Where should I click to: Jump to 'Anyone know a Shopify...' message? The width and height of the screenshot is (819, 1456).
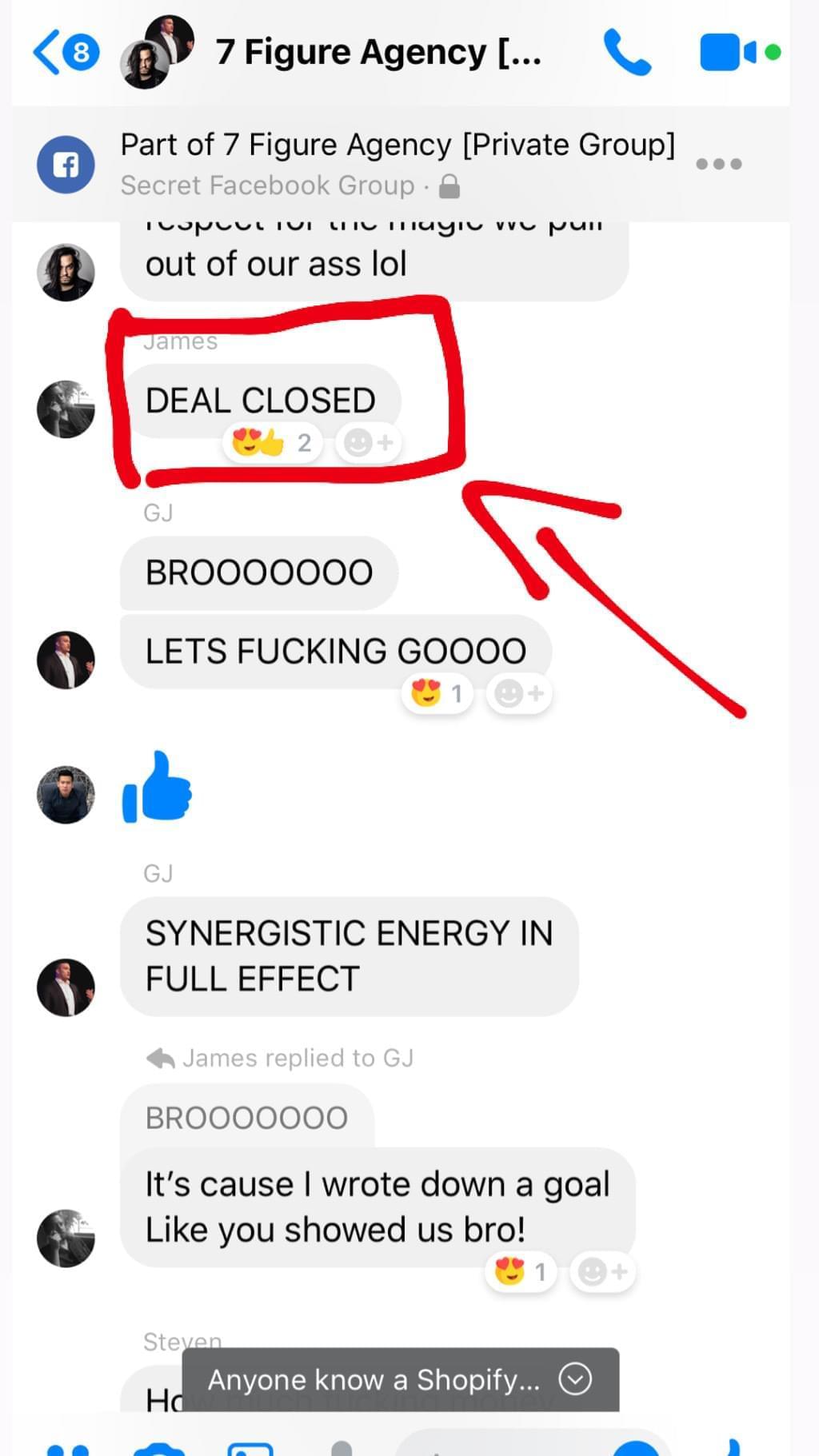pyautogui.click(x=400, y=1379)
